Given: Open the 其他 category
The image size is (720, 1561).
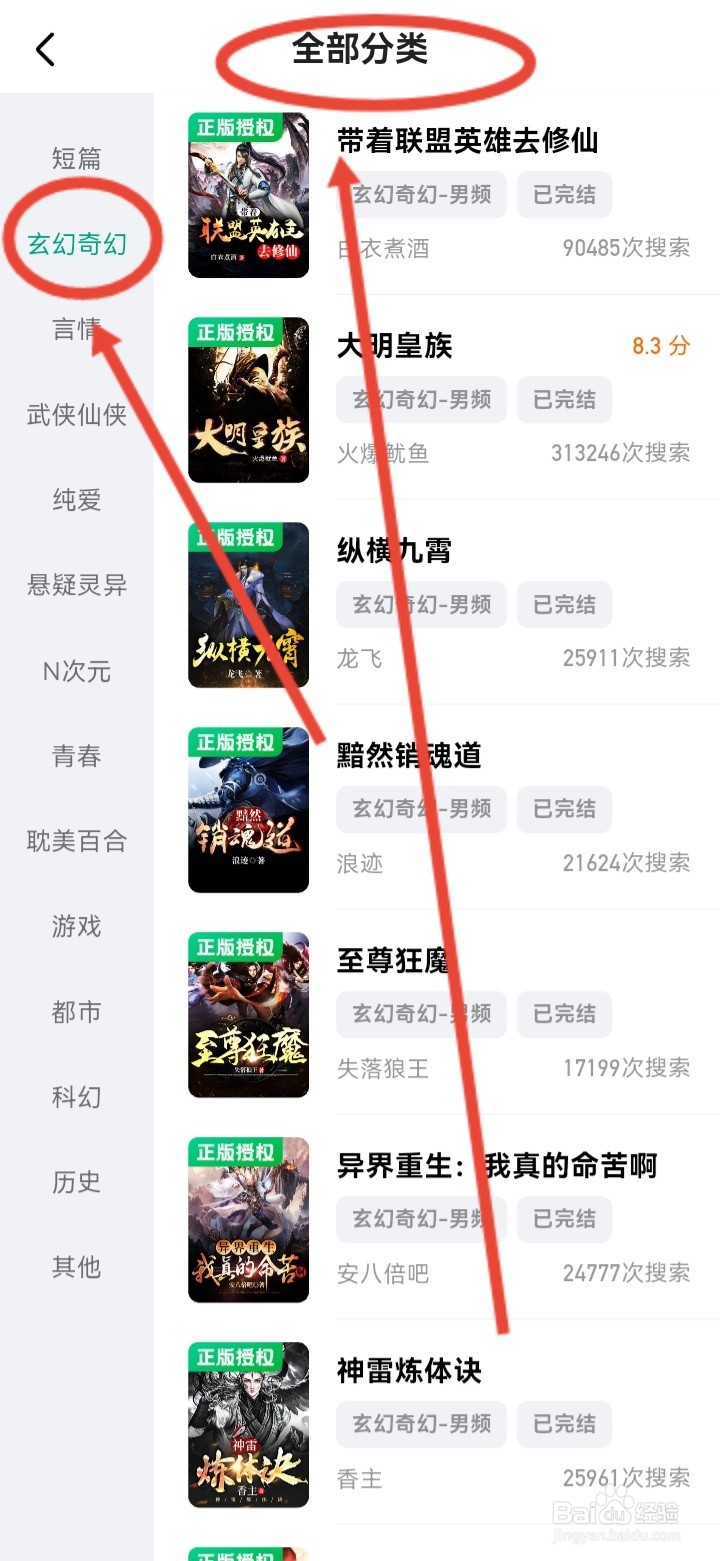Looking at the screenshot, I should [77, 1267].
